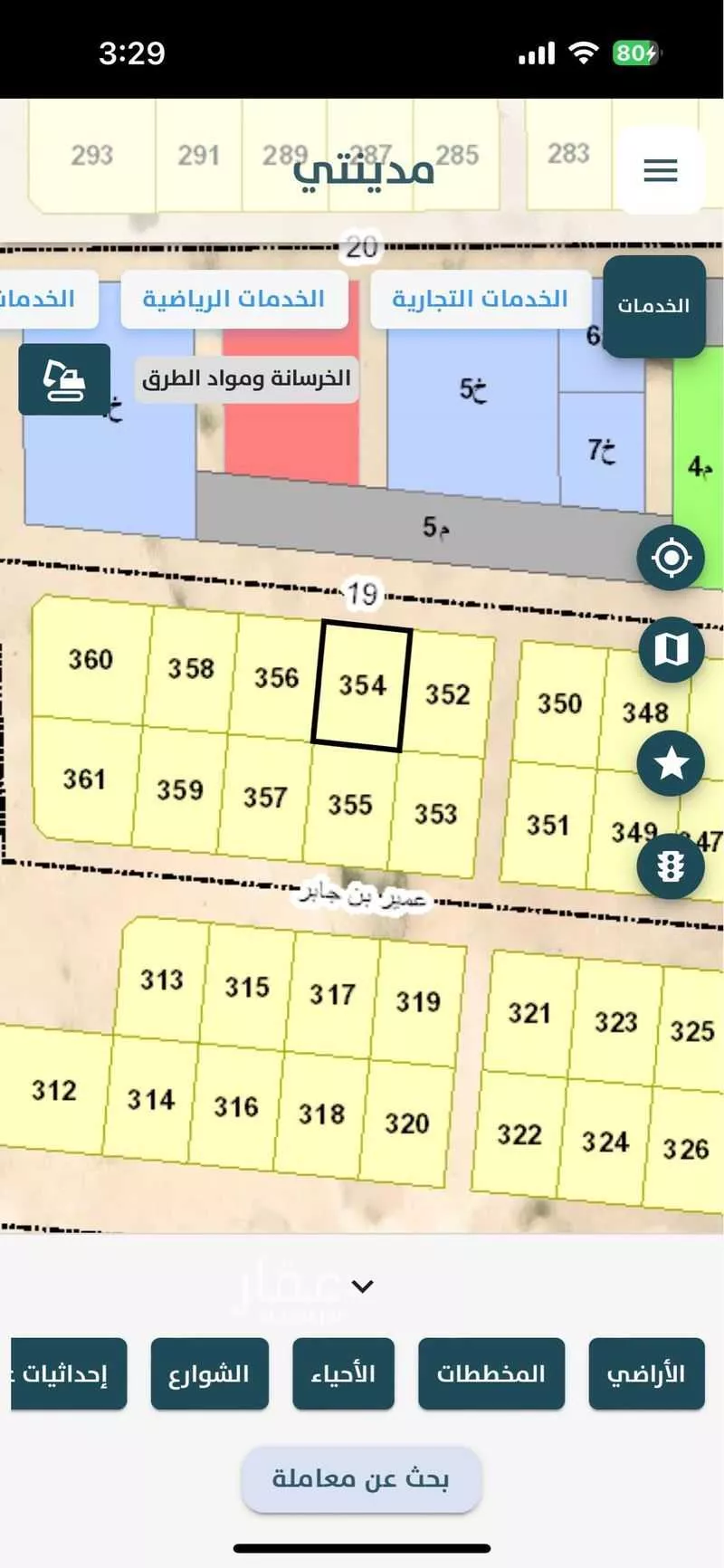The width and height of the screenshot is (724, 1568).
Task: Open favorites star button
Action: tap(671, 763)
